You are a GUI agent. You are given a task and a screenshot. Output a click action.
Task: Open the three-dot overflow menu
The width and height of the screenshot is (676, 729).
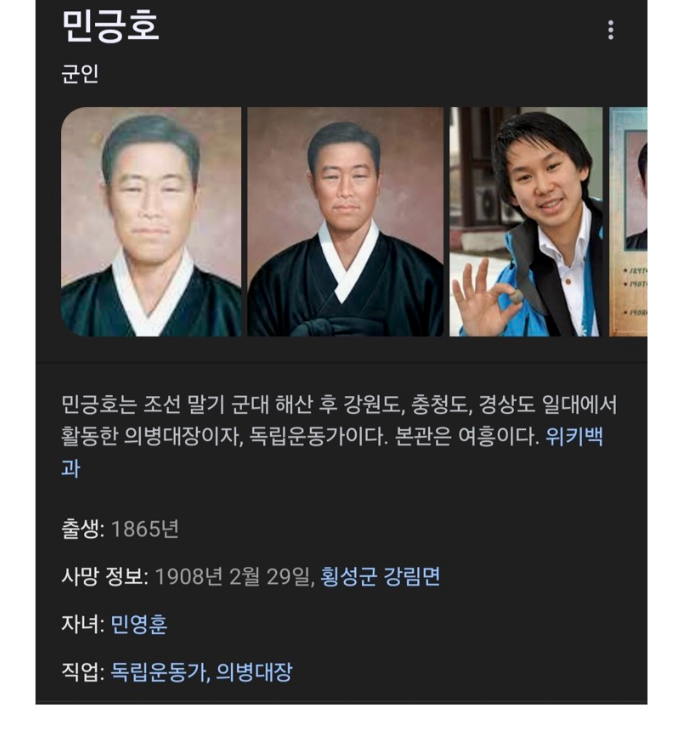pos(611,30)
